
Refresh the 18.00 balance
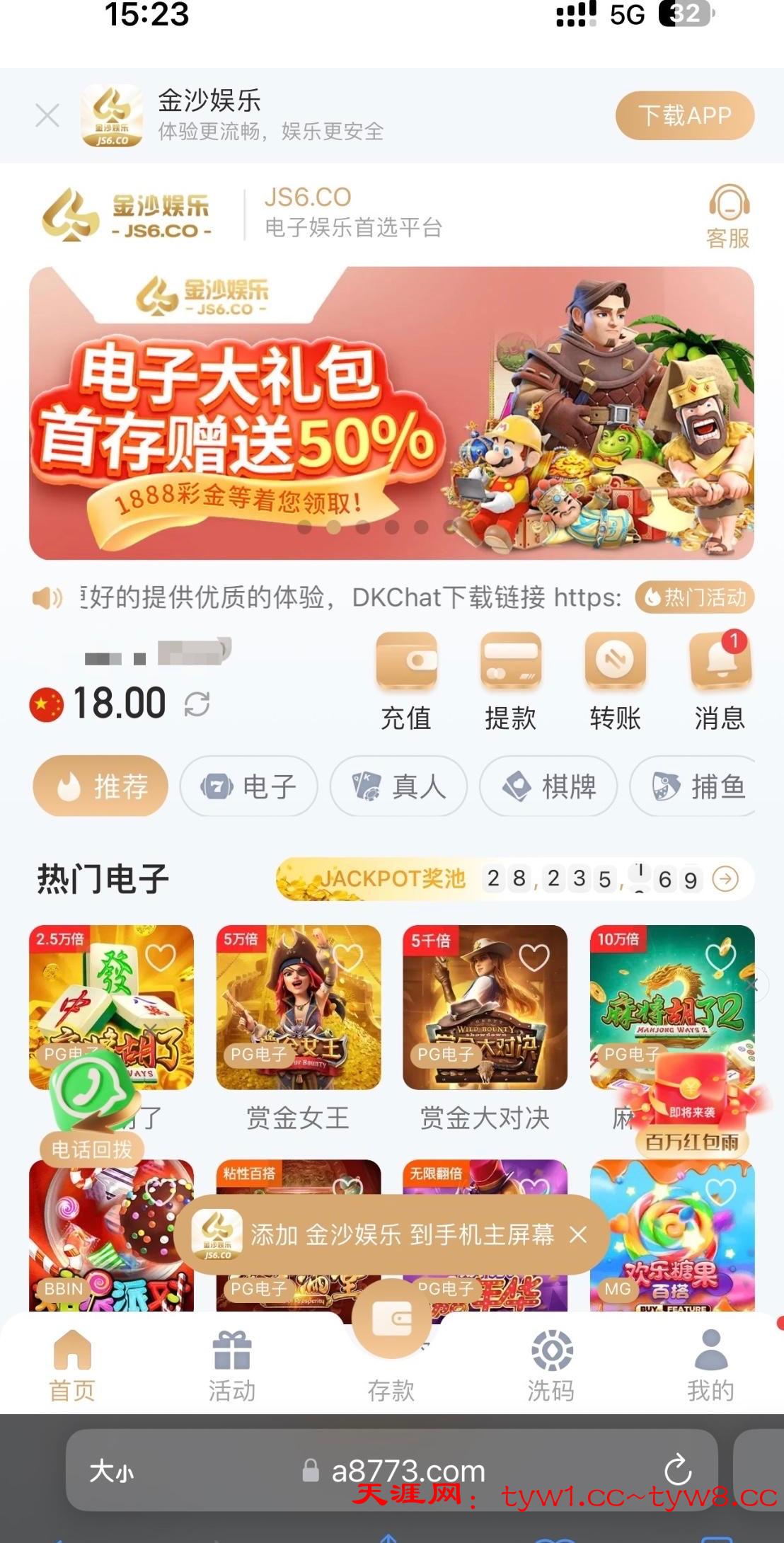point(197,704)
